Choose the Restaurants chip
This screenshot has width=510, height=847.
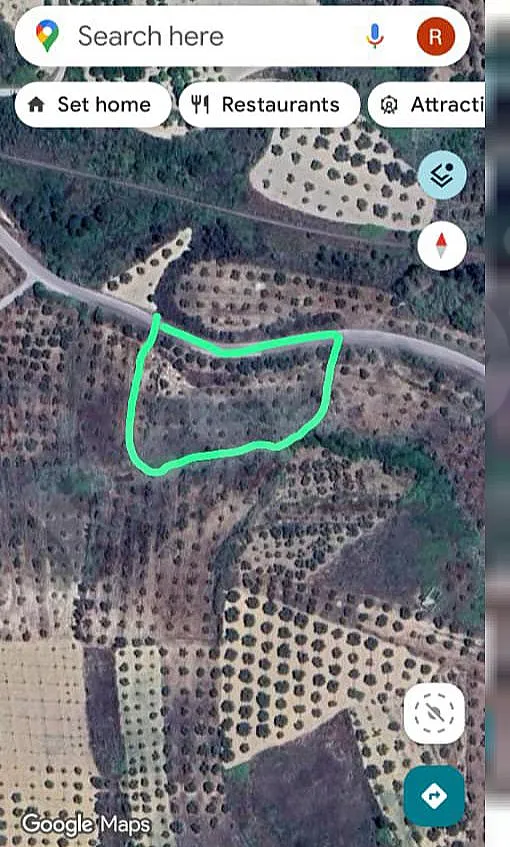(x=269, y=105)
